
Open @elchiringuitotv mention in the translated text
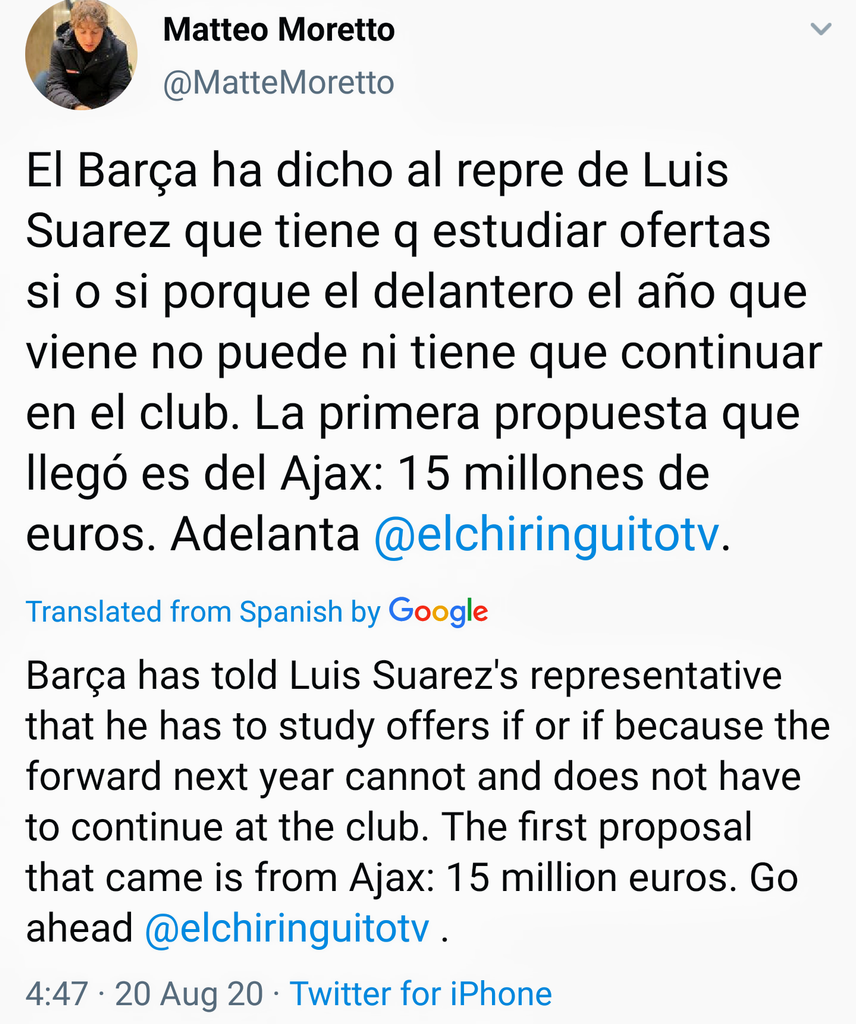click(x=287, y=928)
